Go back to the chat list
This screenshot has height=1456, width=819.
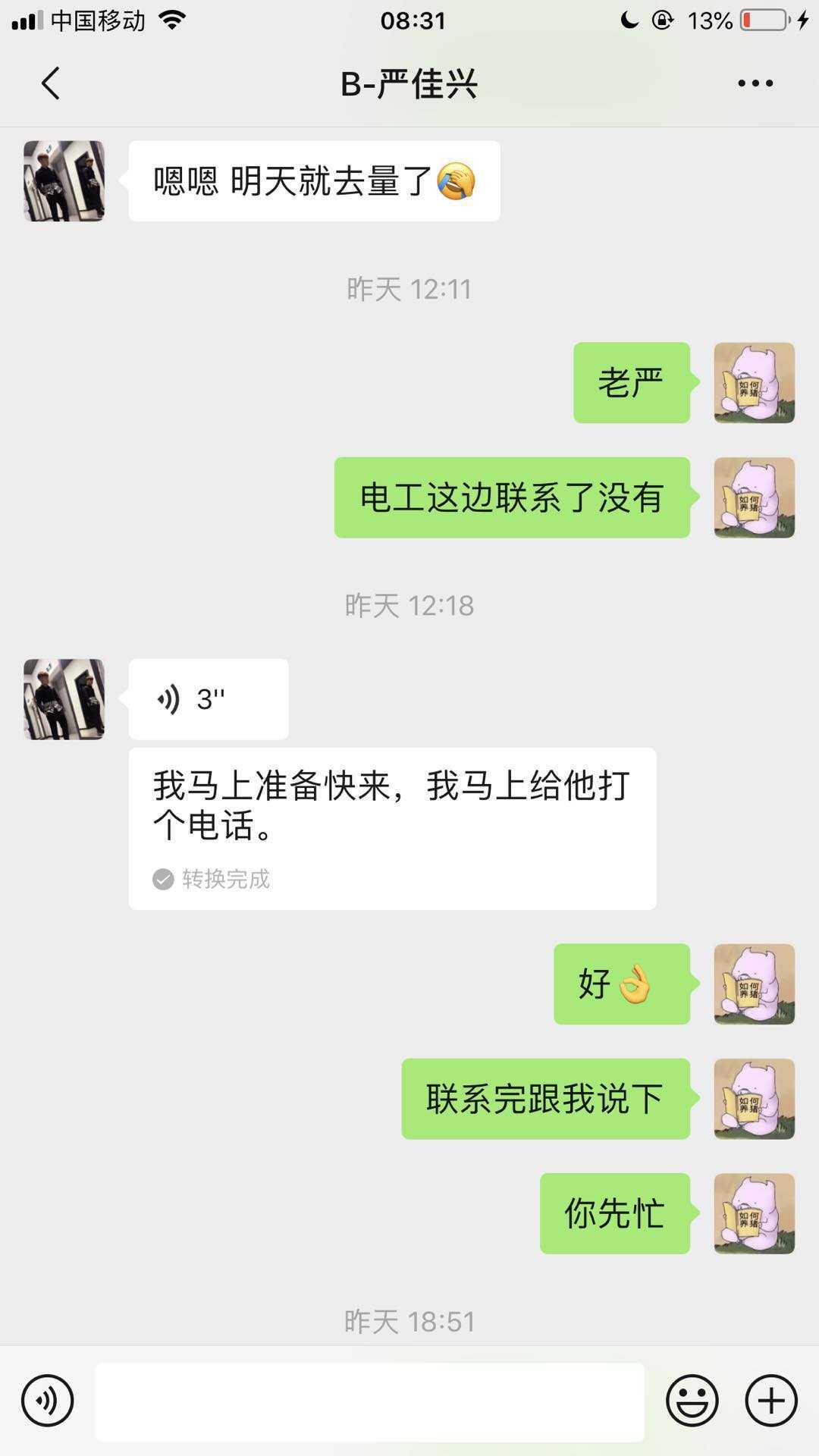click(50, 83)
